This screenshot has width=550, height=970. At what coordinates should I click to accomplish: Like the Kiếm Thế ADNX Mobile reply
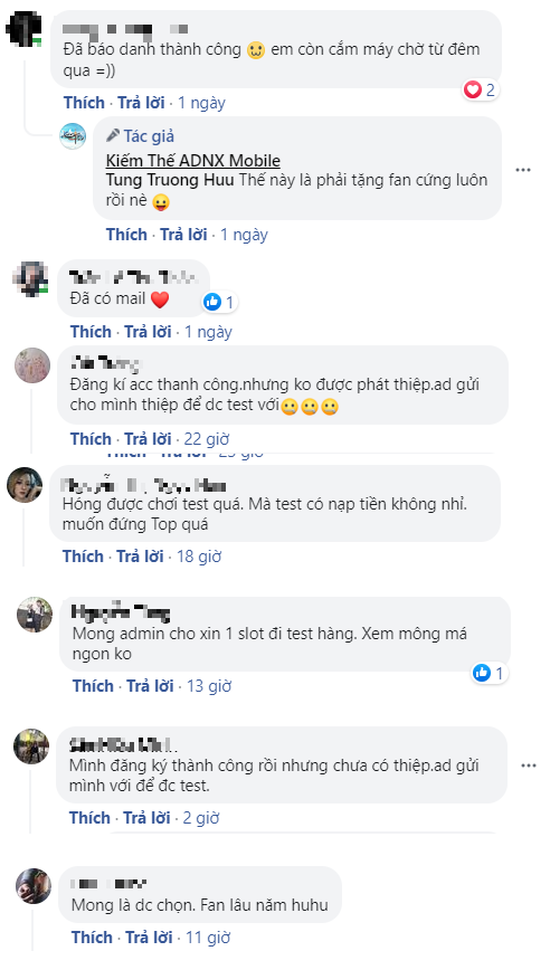(127, 234)
